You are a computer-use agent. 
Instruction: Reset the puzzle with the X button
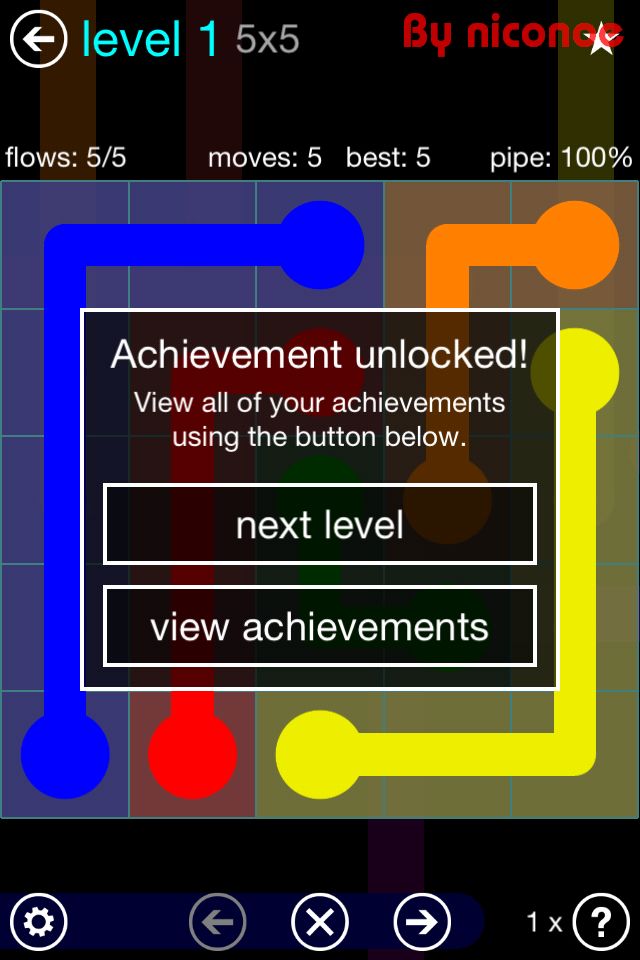click(320, 921)
